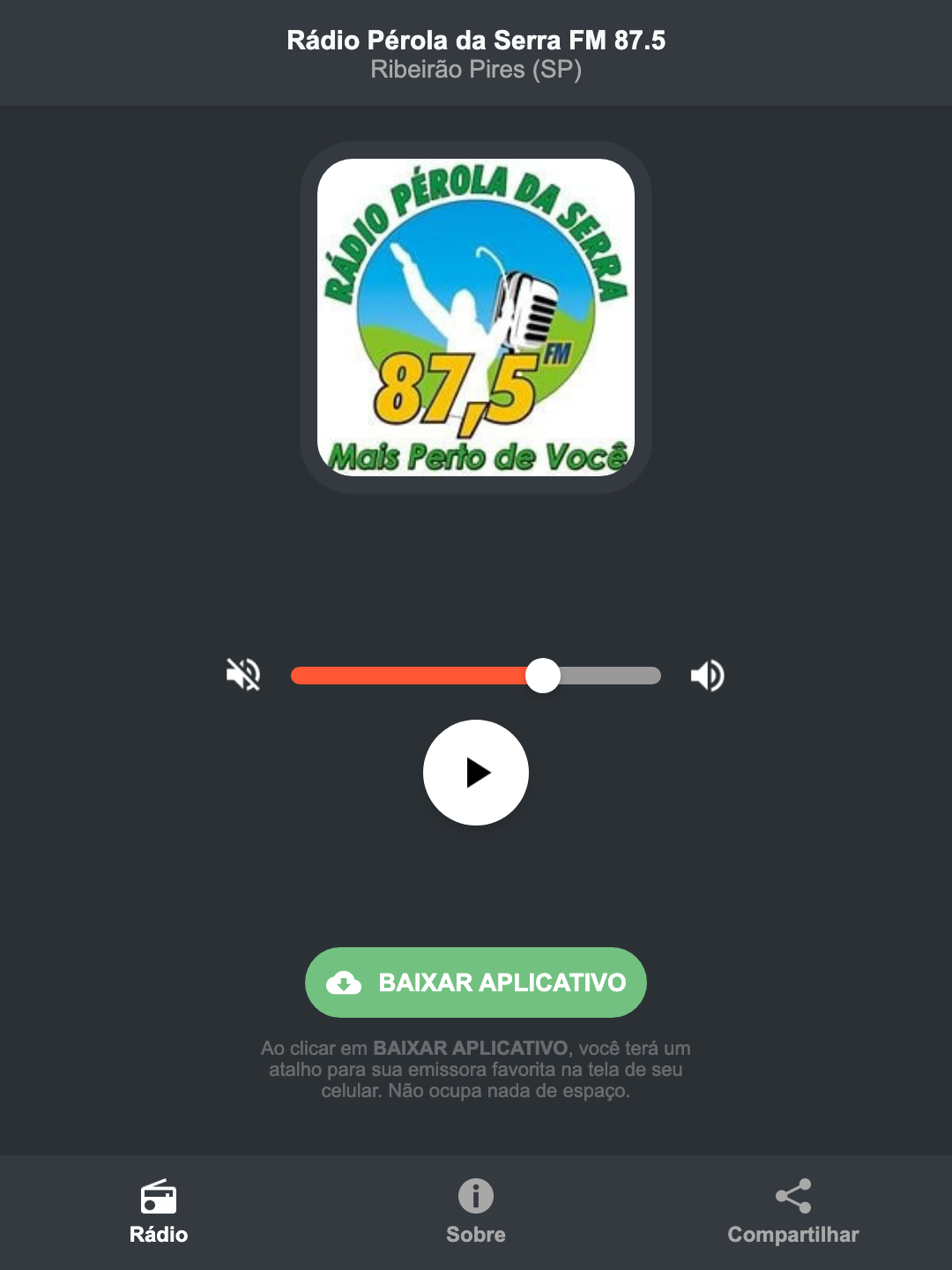Click the bold BAIXAR APLICATIVO text in description

pyautogui.click(x=472, y=1049)
